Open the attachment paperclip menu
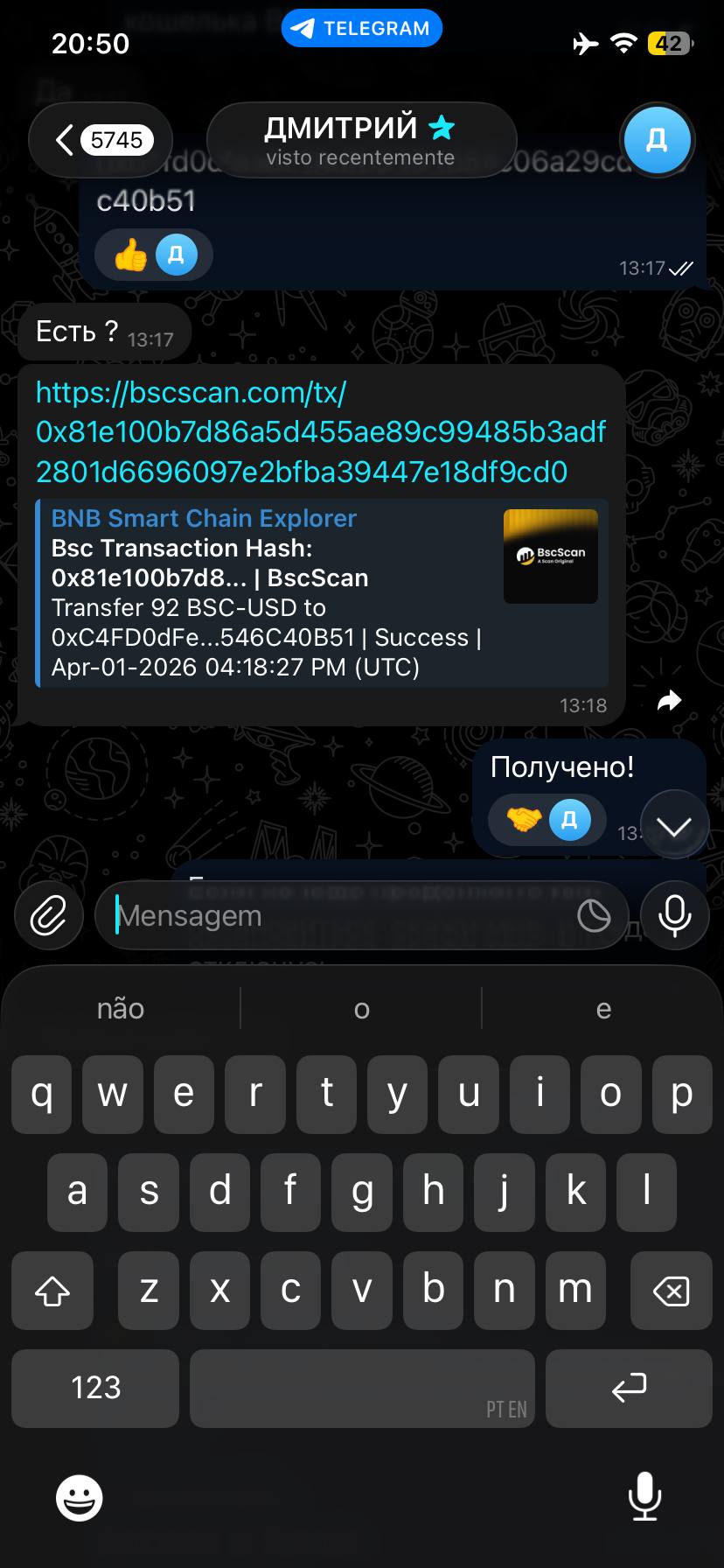The width and height of the screenshot is (724, 1568). click(49, 916)
